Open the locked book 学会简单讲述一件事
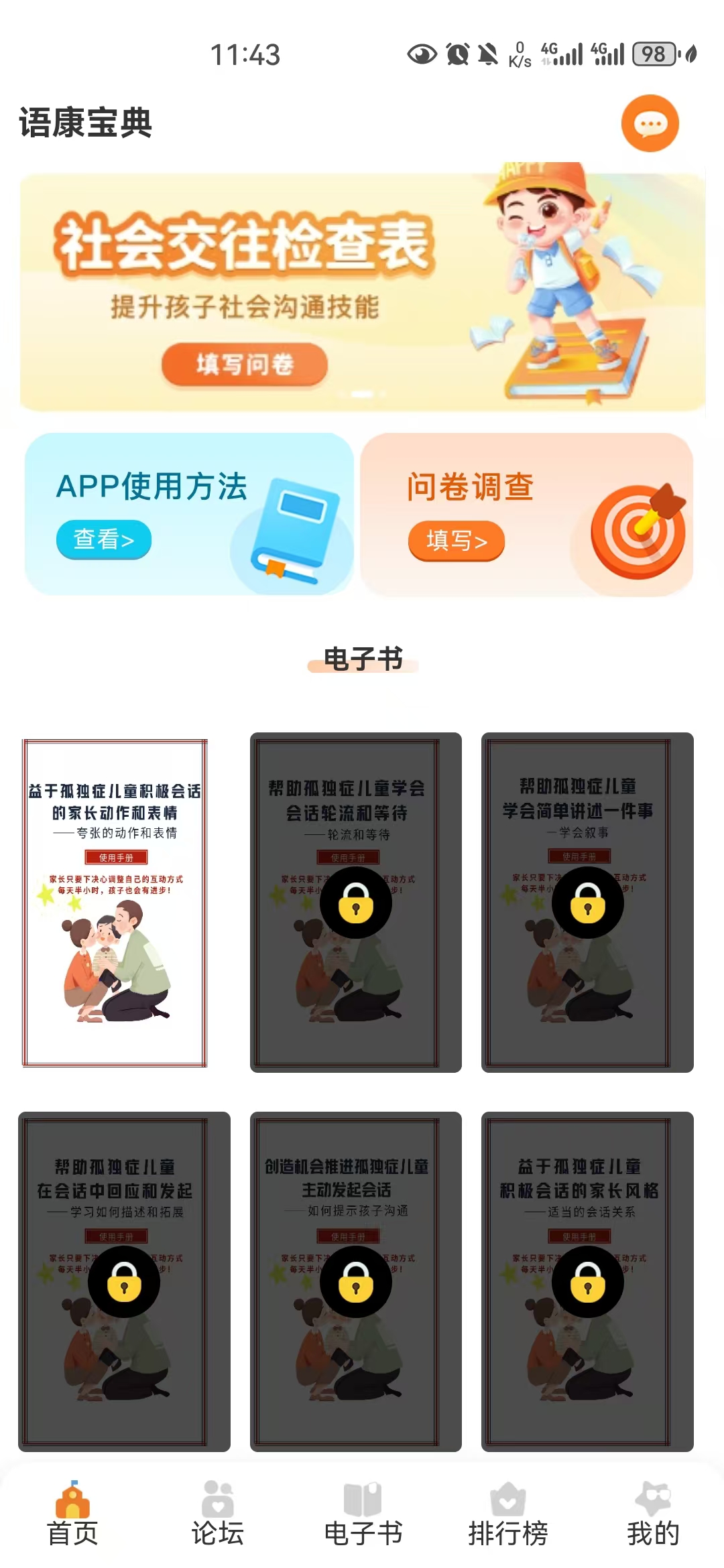724x1568 pixels. click(587, 902)
